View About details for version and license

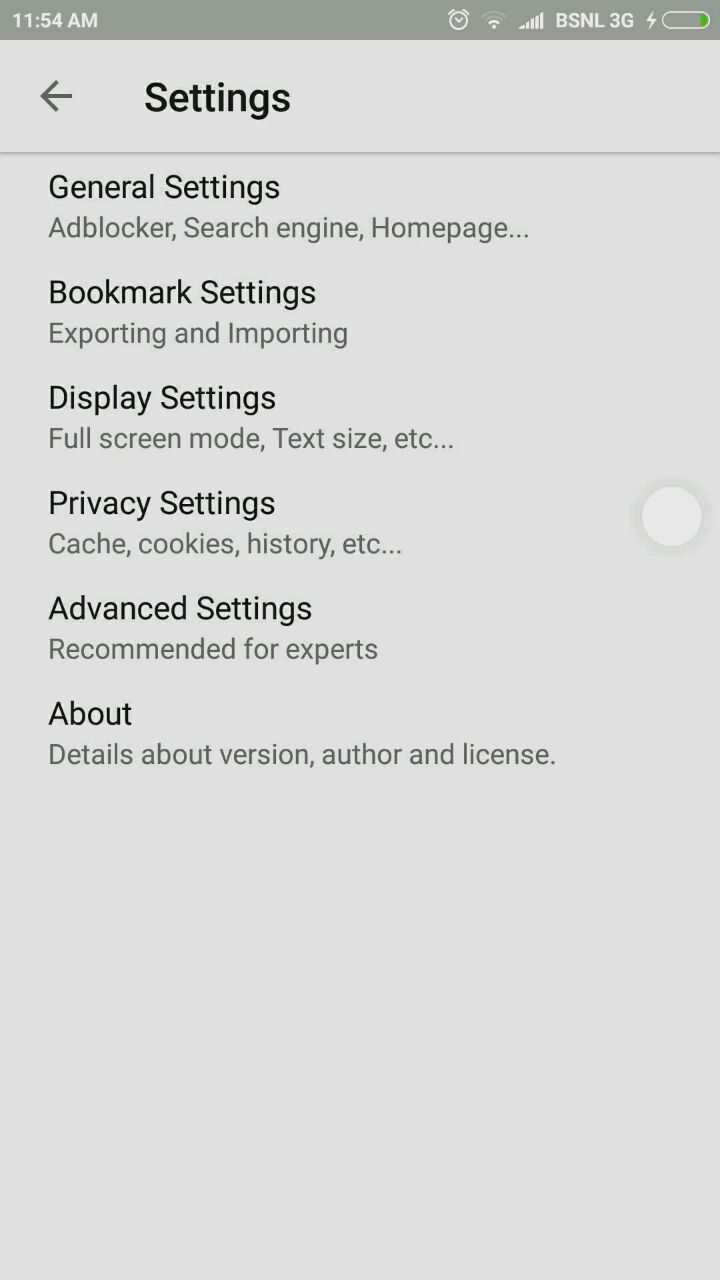coord(89,713)
